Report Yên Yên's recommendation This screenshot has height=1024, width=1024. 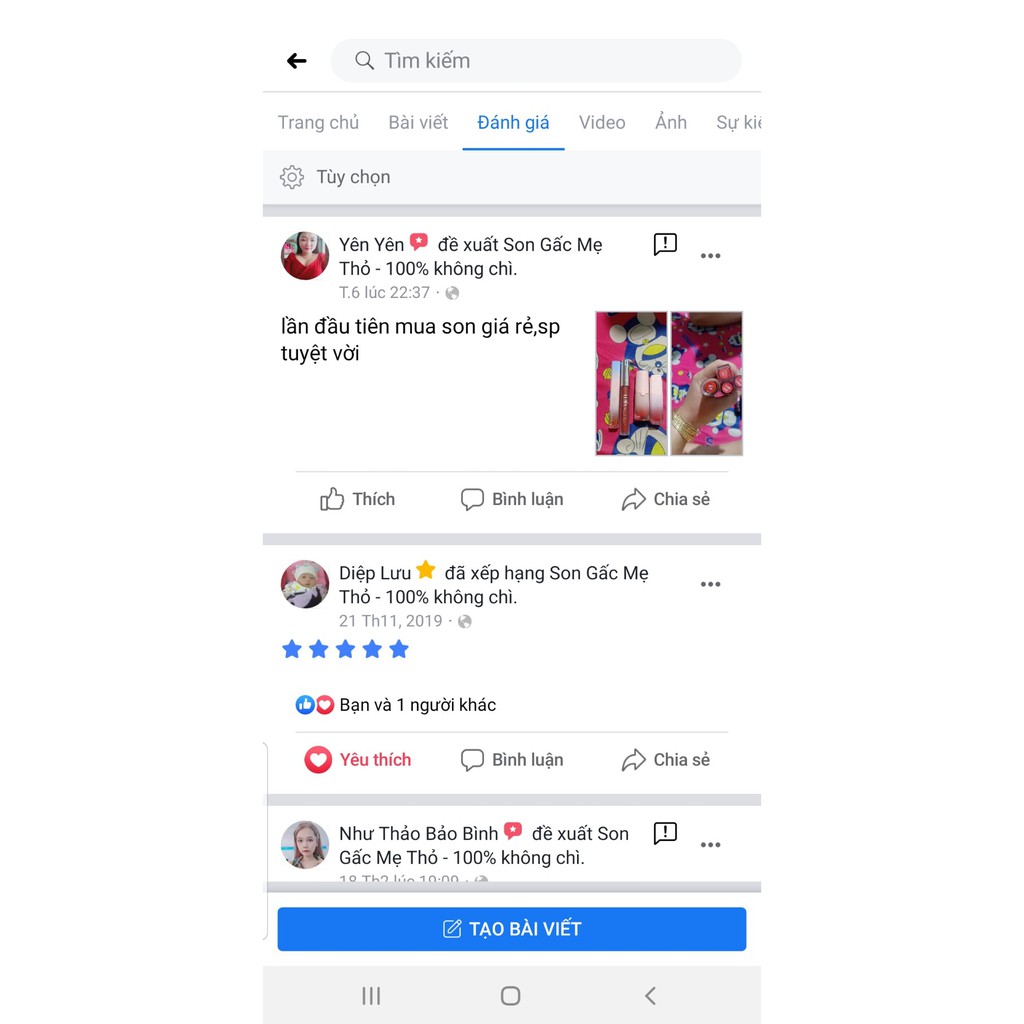(x=665, y=244)
